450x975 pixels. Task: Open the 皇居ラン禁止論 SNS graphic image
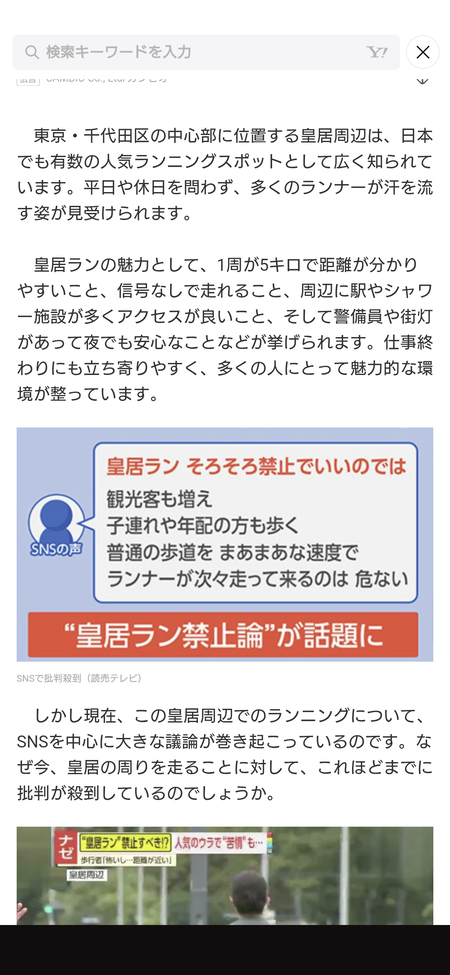[x=225, y=544]
